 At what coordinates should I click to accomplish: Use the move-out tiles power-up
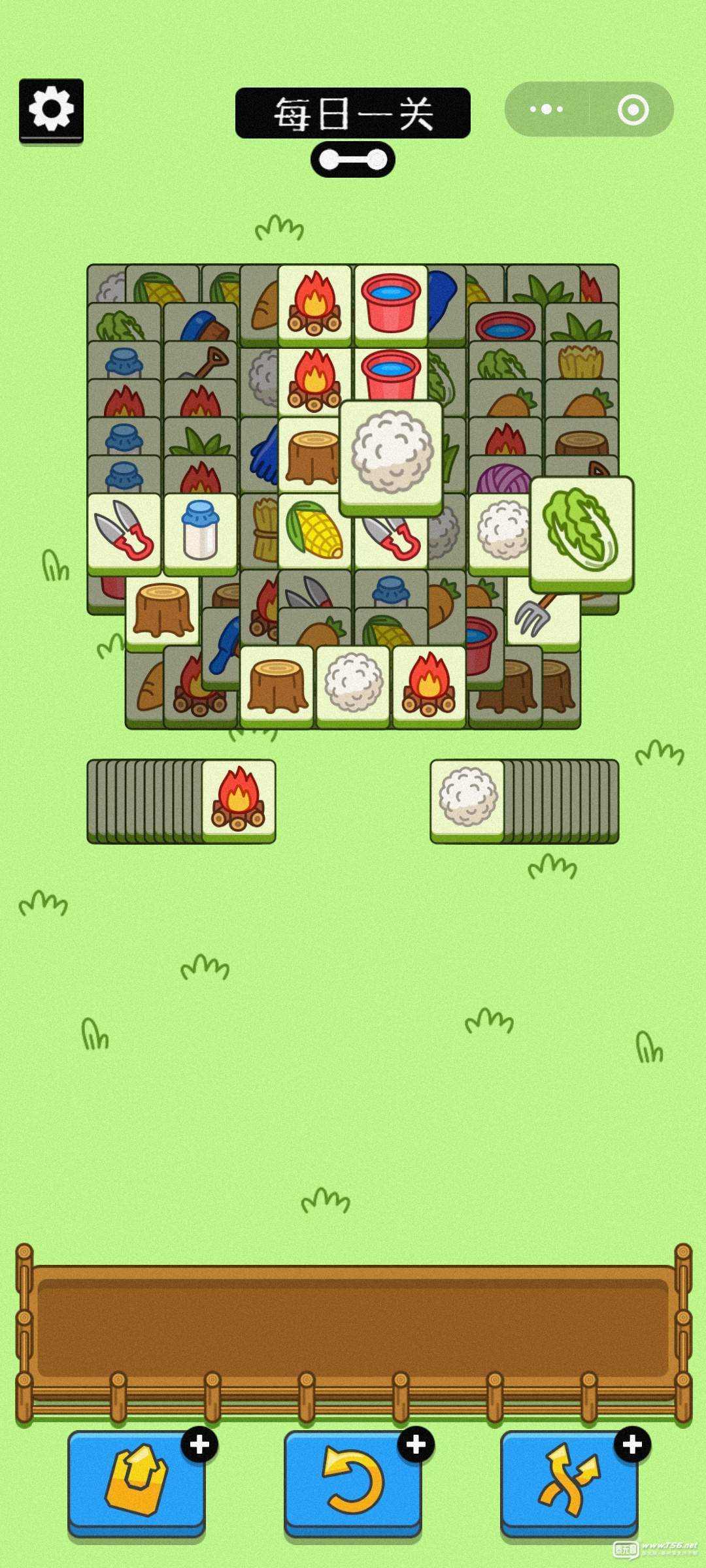136,1482
